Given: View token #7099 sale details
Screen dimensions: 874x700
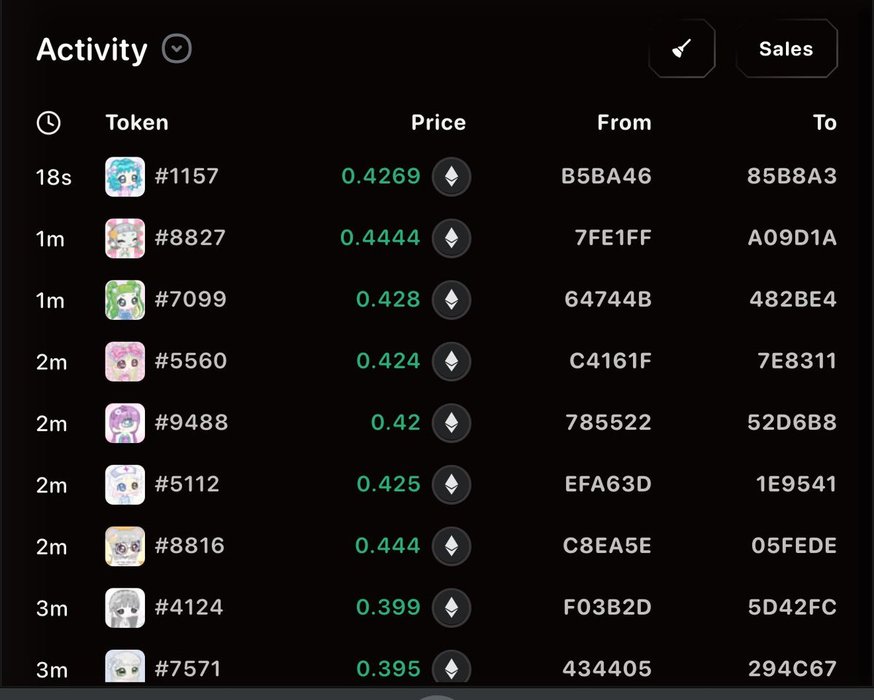Looking at the screenshot, I should (x=190, y=300).
